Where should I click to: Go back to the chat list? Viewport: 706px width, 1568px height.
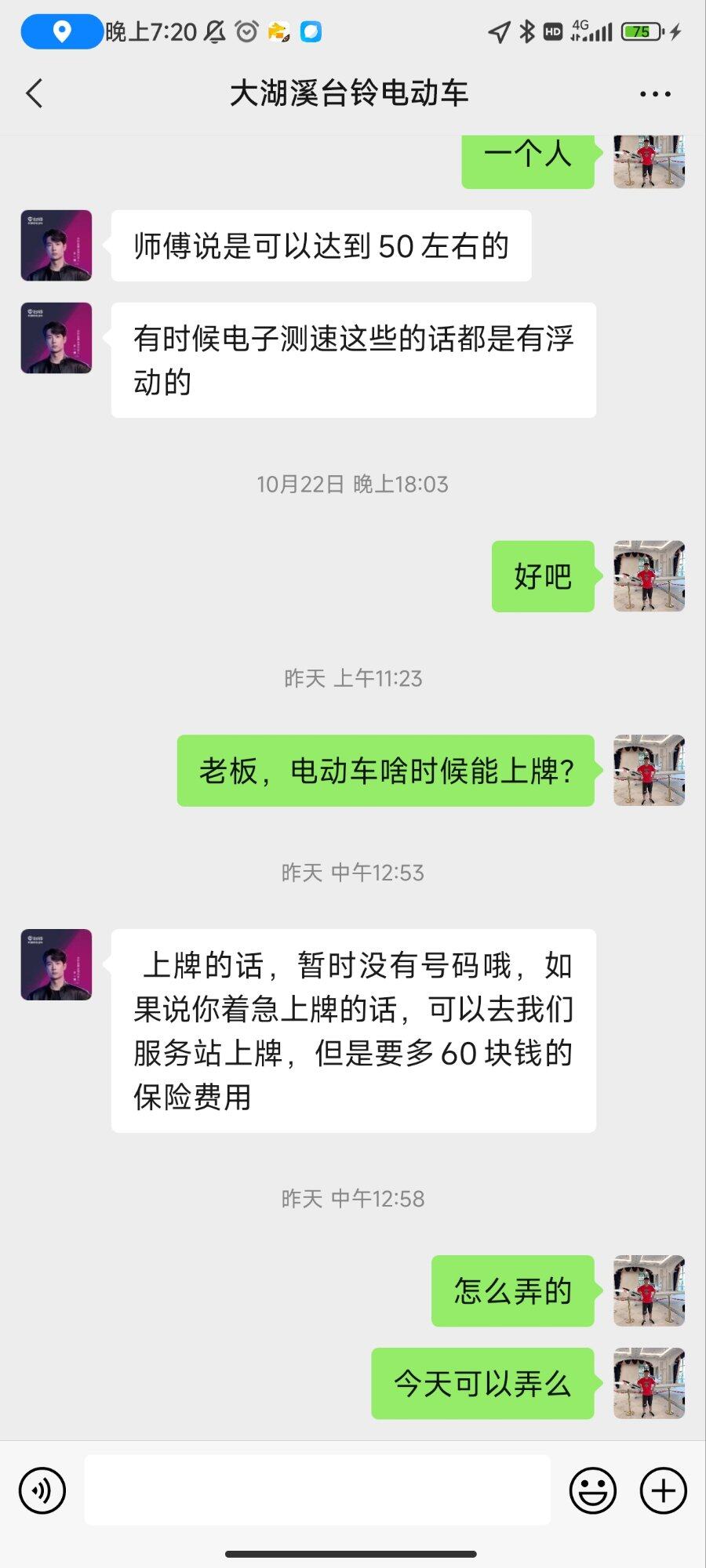35,93
